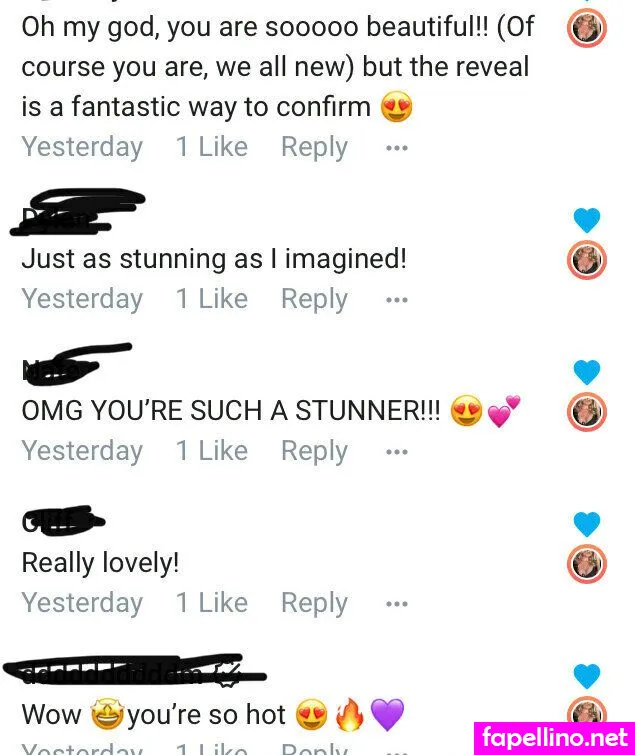Open the three-dot menu for "Really lovely!"
This screenshot has height=755, width=635.
click(x=397, y=604)
